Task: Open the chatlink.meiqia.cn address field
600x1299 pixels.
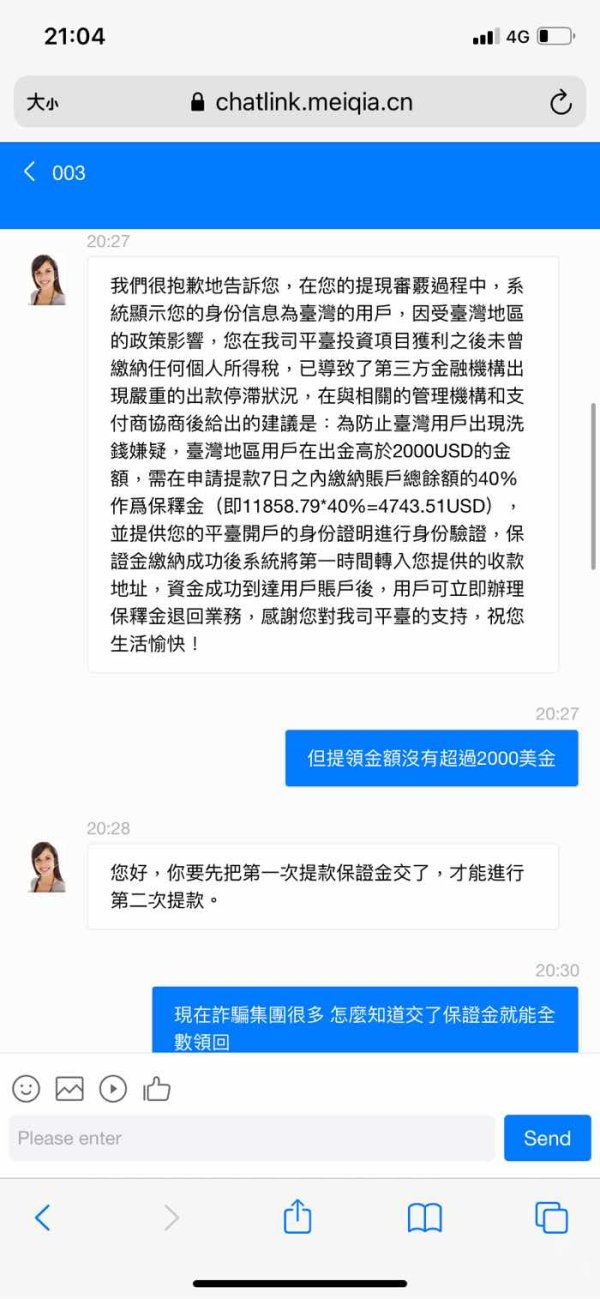Action: click(300, 102)
